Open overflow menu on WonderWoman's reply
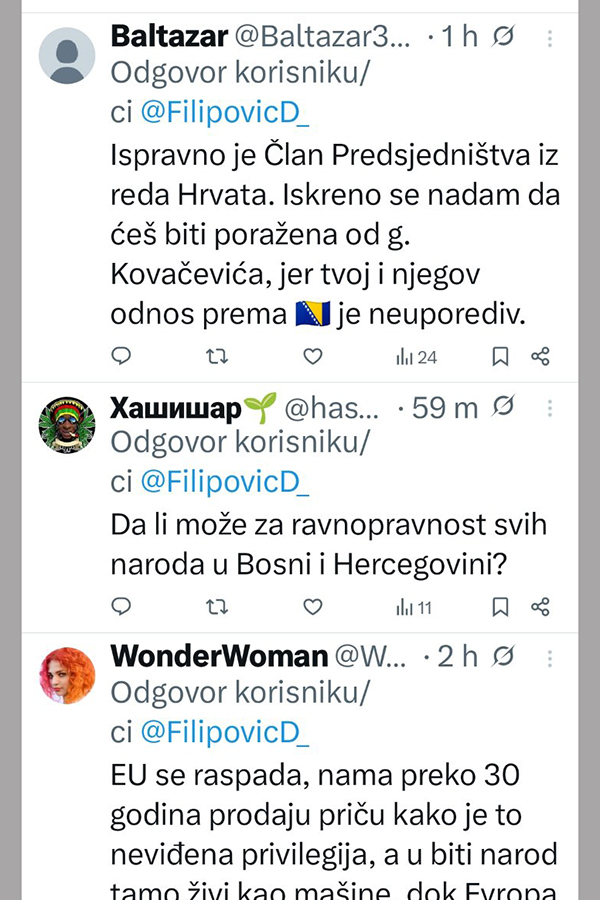 pos(550,657)
